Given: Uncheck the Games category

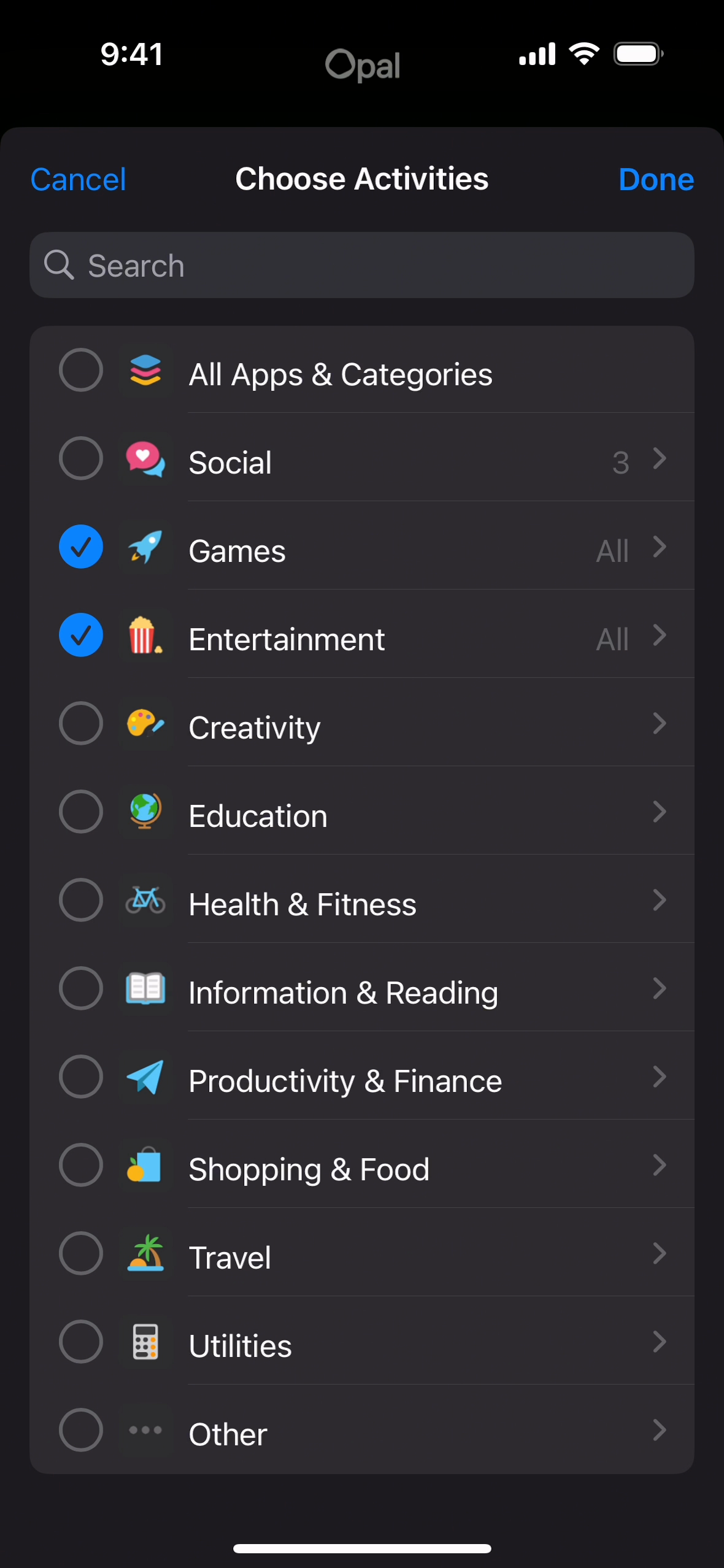Looking at the screenshot, I should coord(81,547).
